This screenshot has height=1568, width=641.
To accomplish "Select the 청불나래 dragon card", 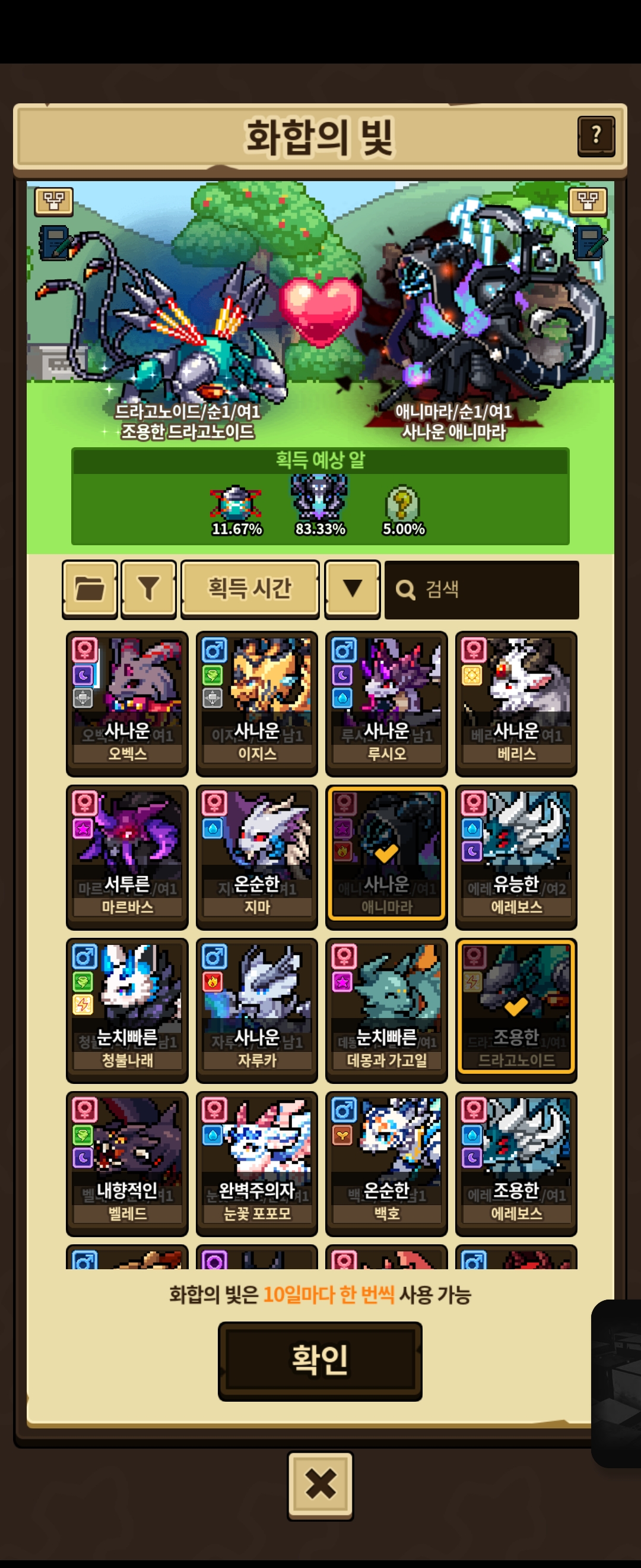I will [127, 1009].
